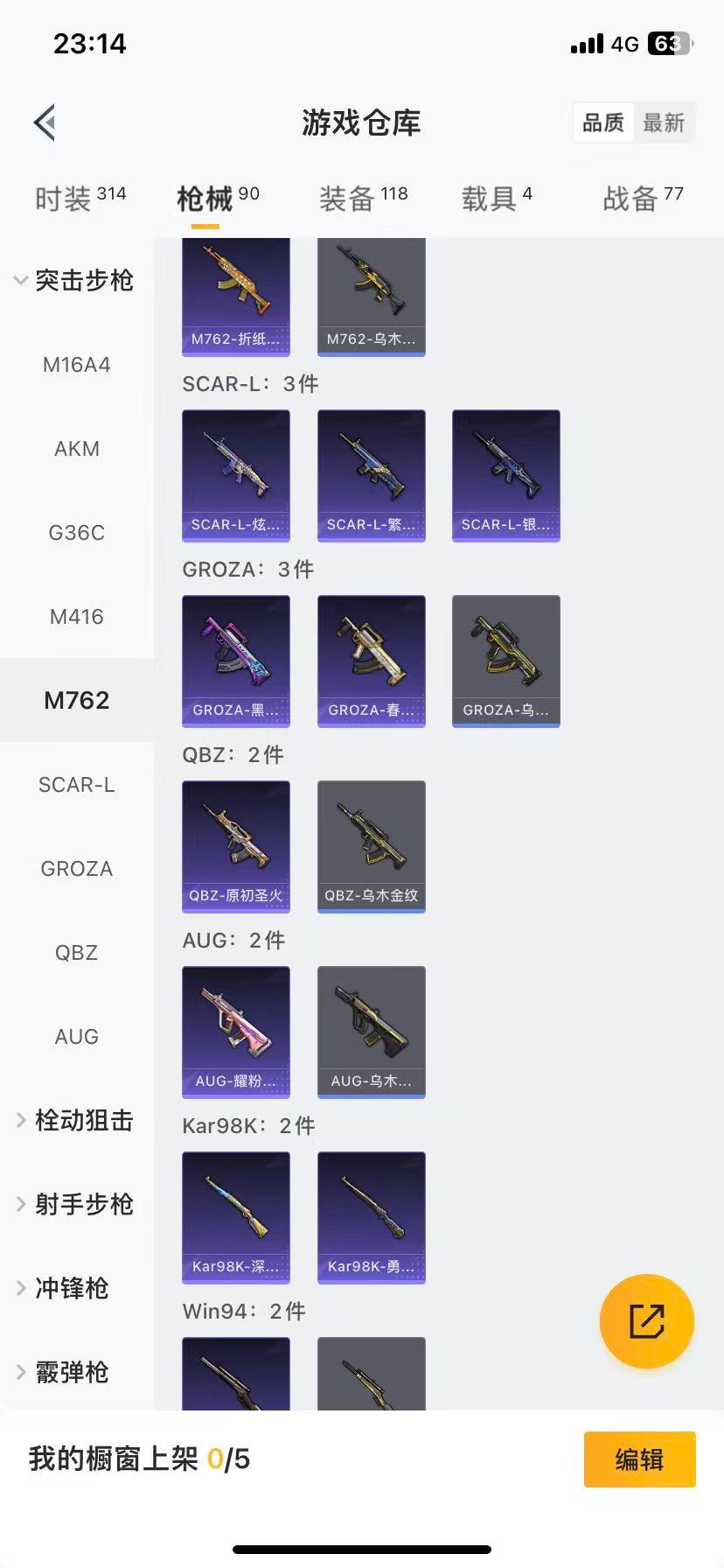The image size is (724, 1568).
Task: Sort items by 品质
Action: [x=603, y=122]
